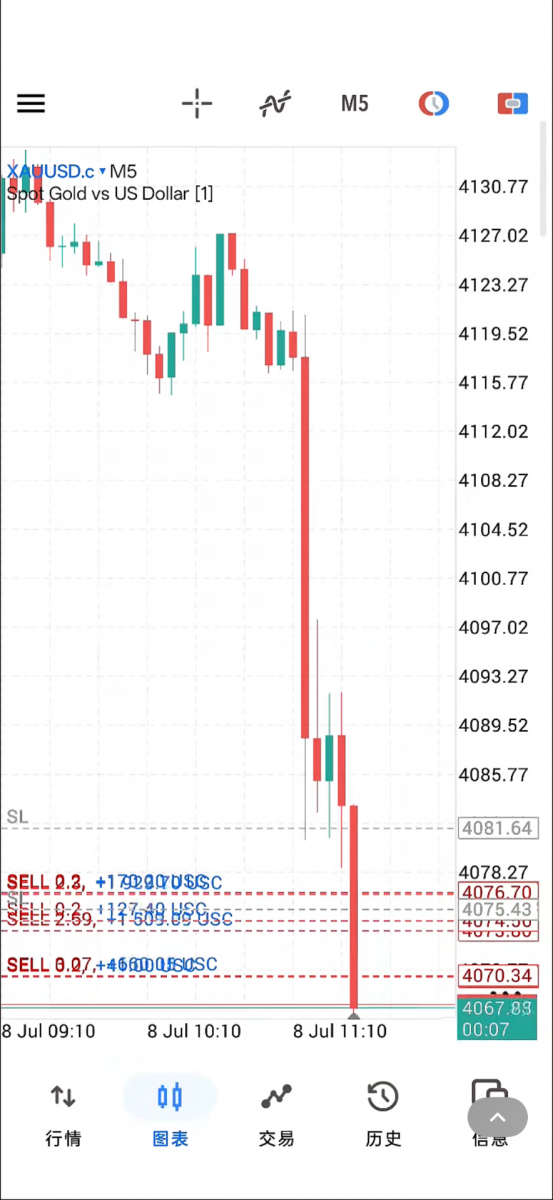The image size is (553, 1200).
Task: Switch to the 行情 quotes tab
Action: (63, 1113)
